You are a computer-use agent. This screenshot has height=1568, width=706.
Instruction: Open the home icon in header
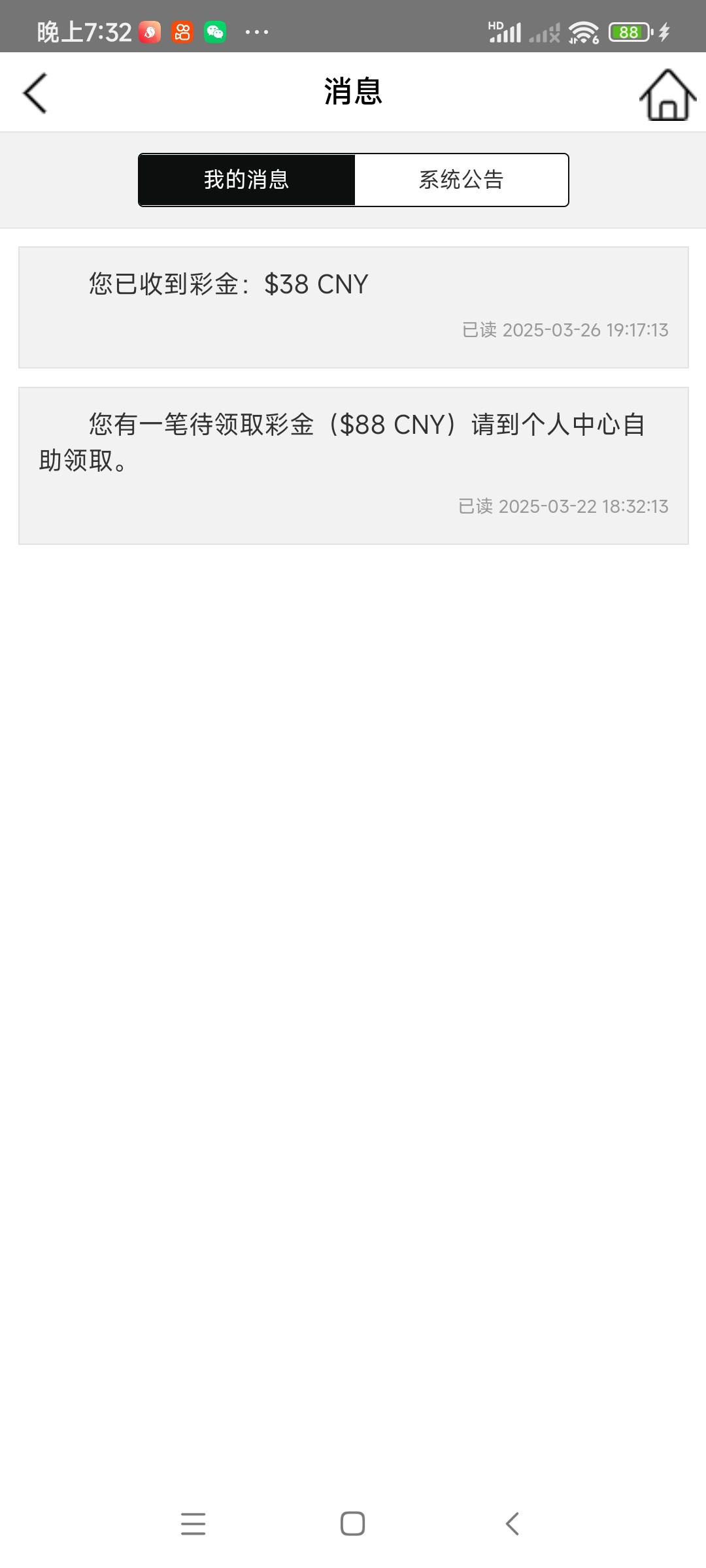[x=667, y=95]
